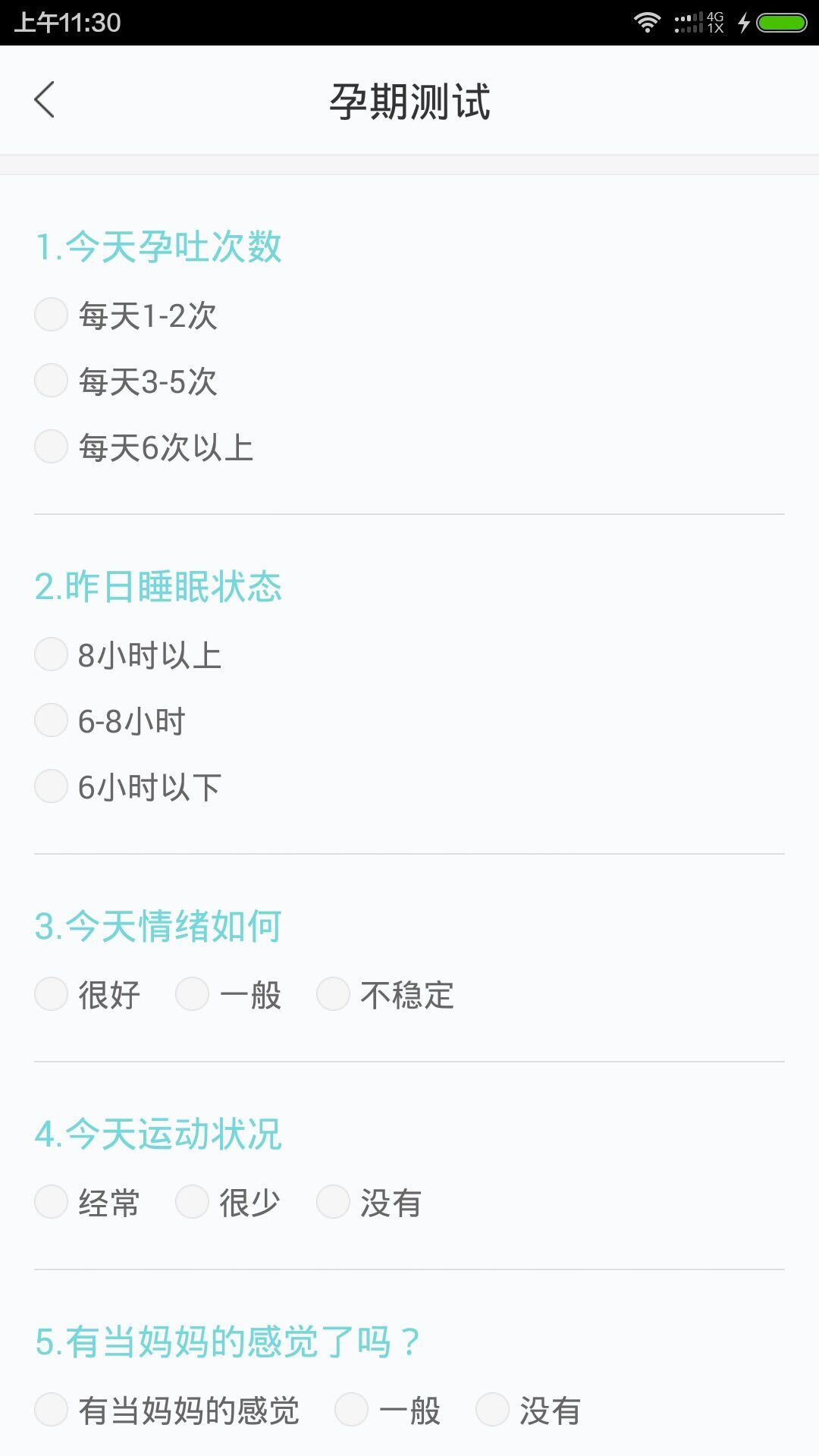Select 很好 for today's mood
The image size is (819, 1456).
point(52,994)
